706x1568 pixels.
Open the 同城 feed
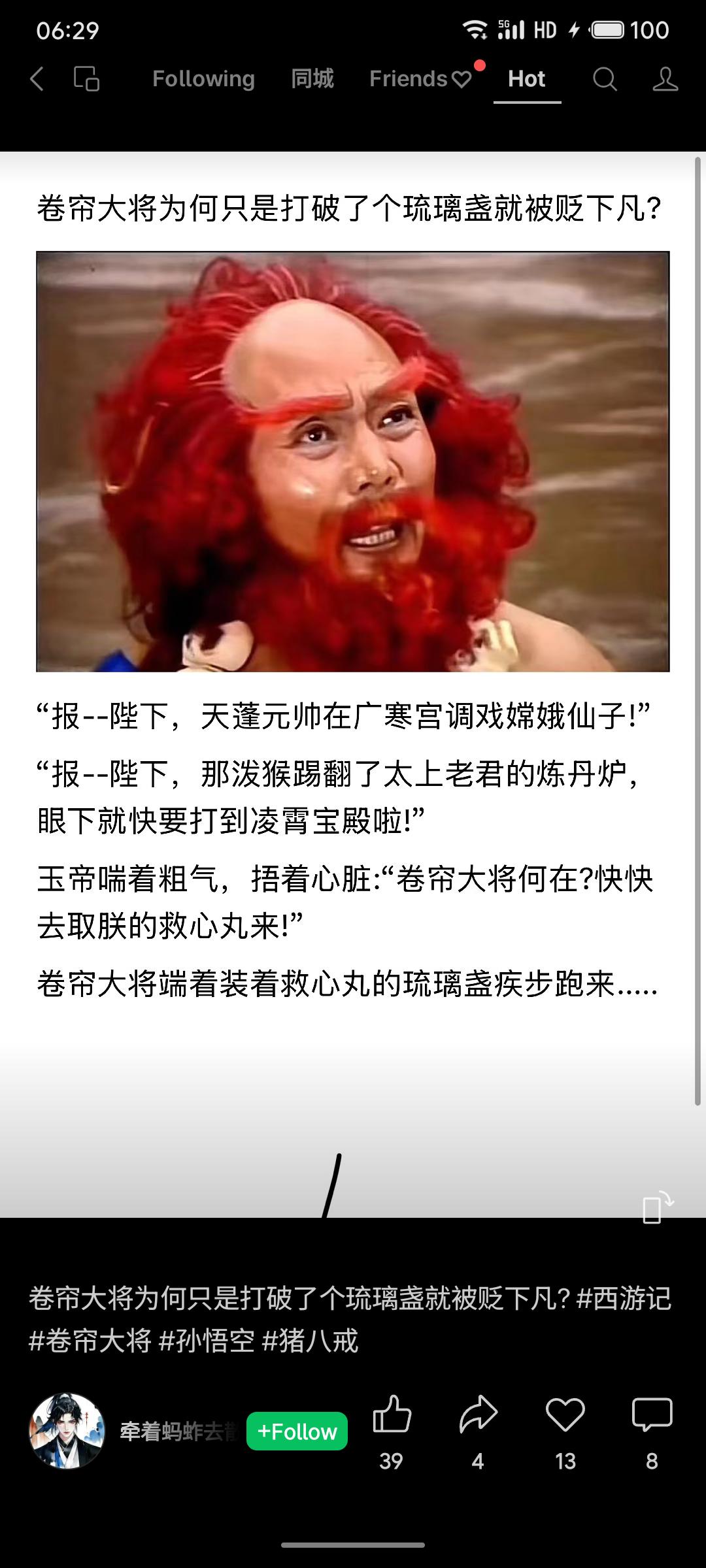(x=312, y=79)
